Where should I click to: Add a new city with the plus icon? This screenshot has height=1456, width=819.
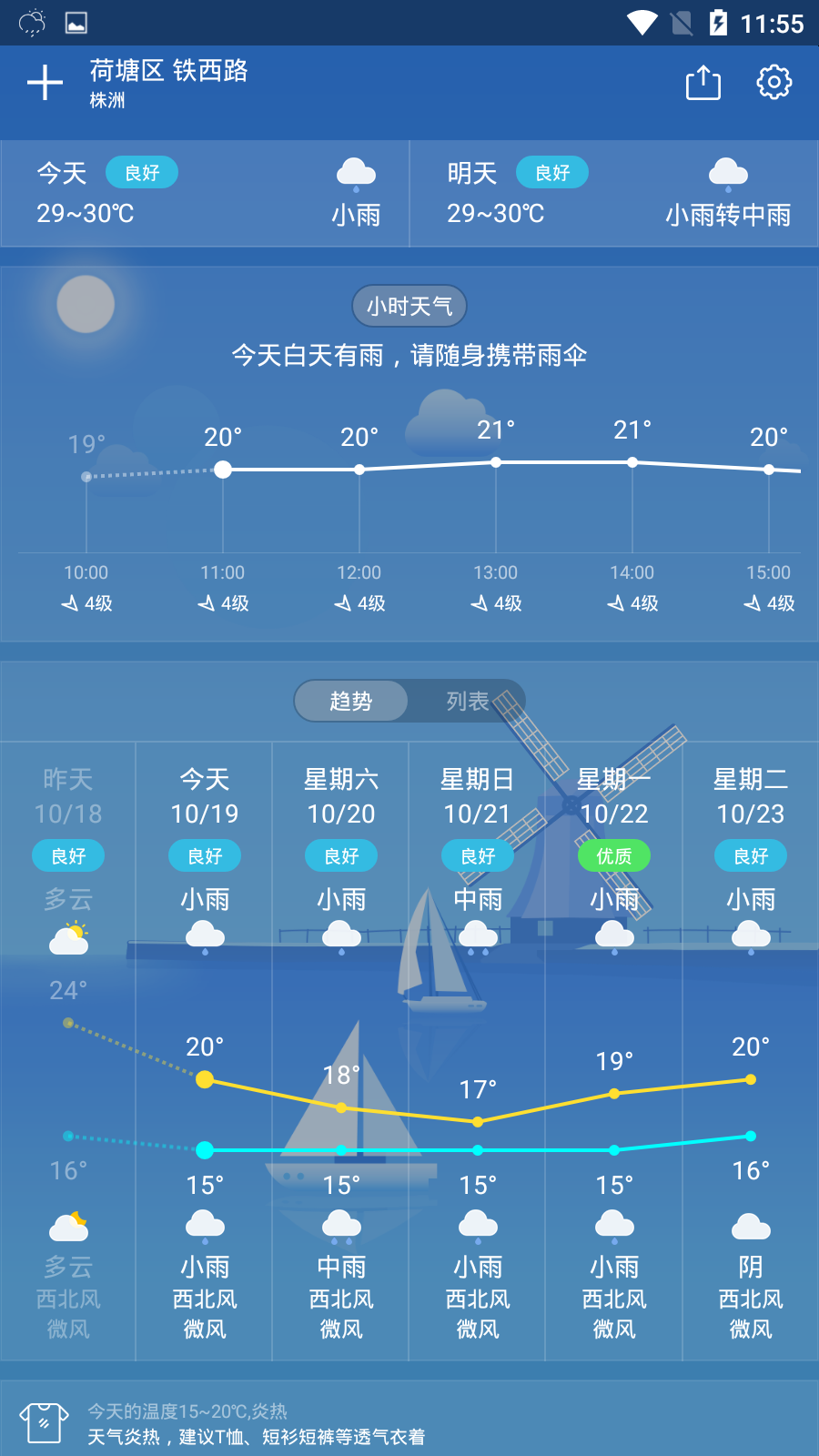coord(45,83)
